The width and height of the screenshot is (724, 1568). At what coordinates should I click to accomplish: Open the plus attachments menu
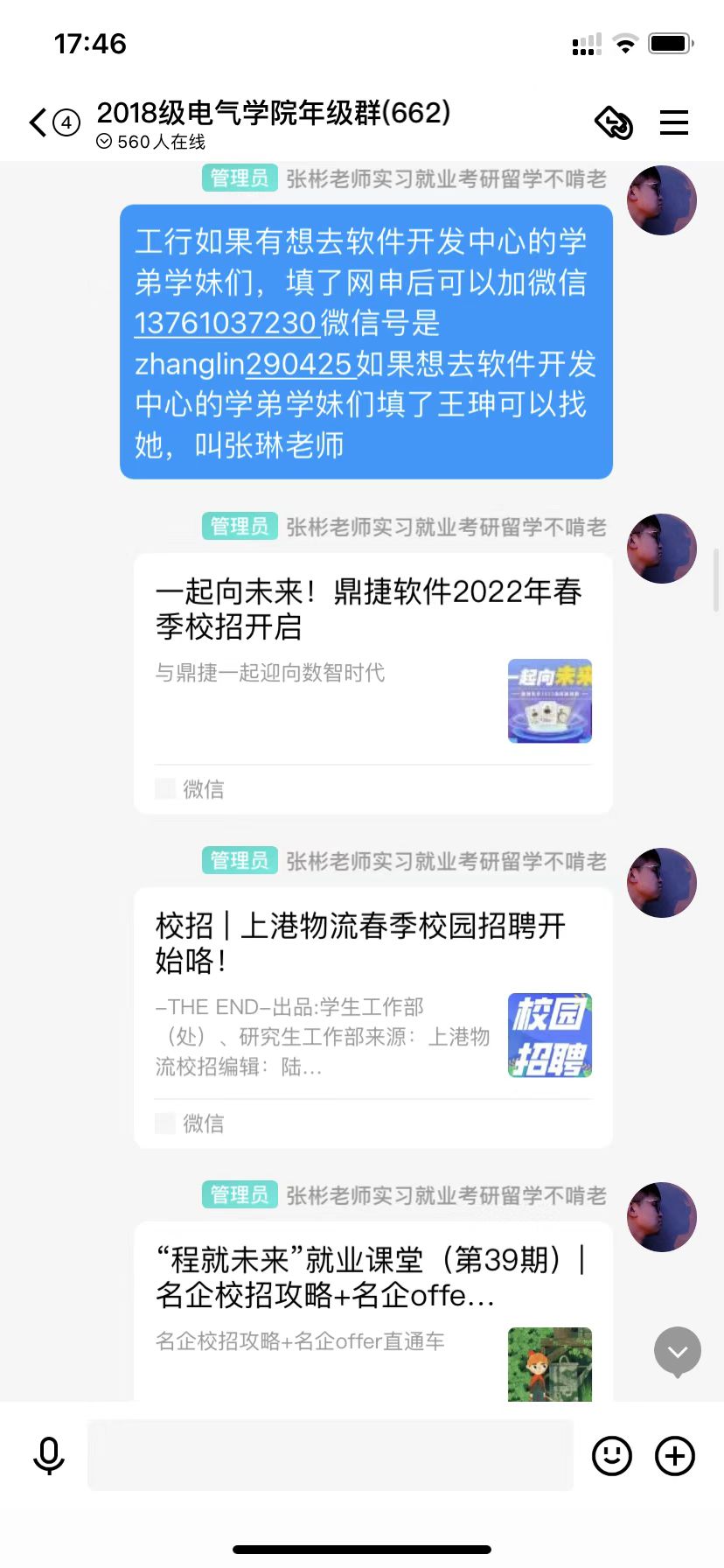[675, 1456]
